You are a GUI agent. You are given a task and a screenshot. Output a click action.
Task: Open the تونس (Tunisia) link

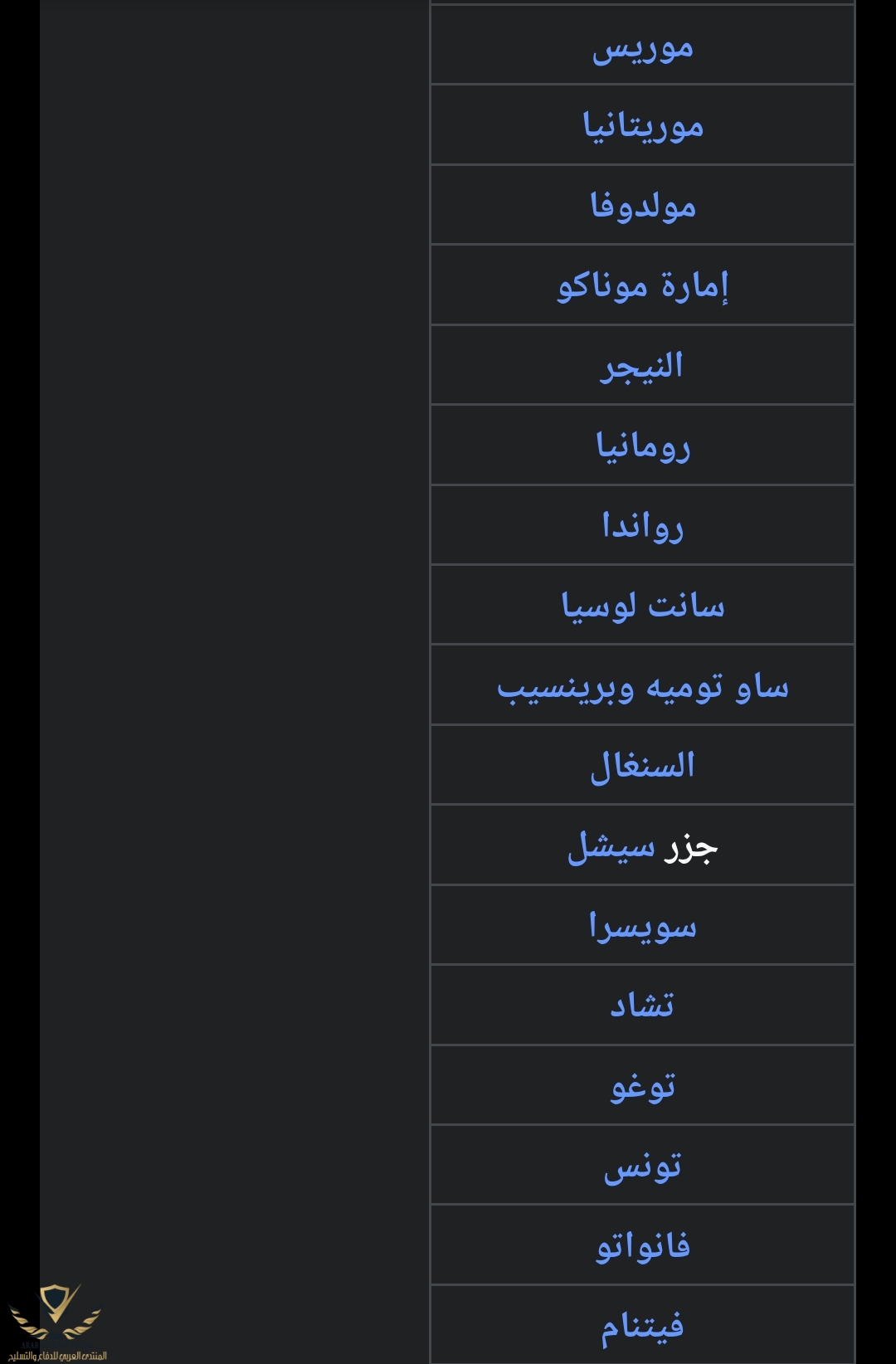[643, 1166]
